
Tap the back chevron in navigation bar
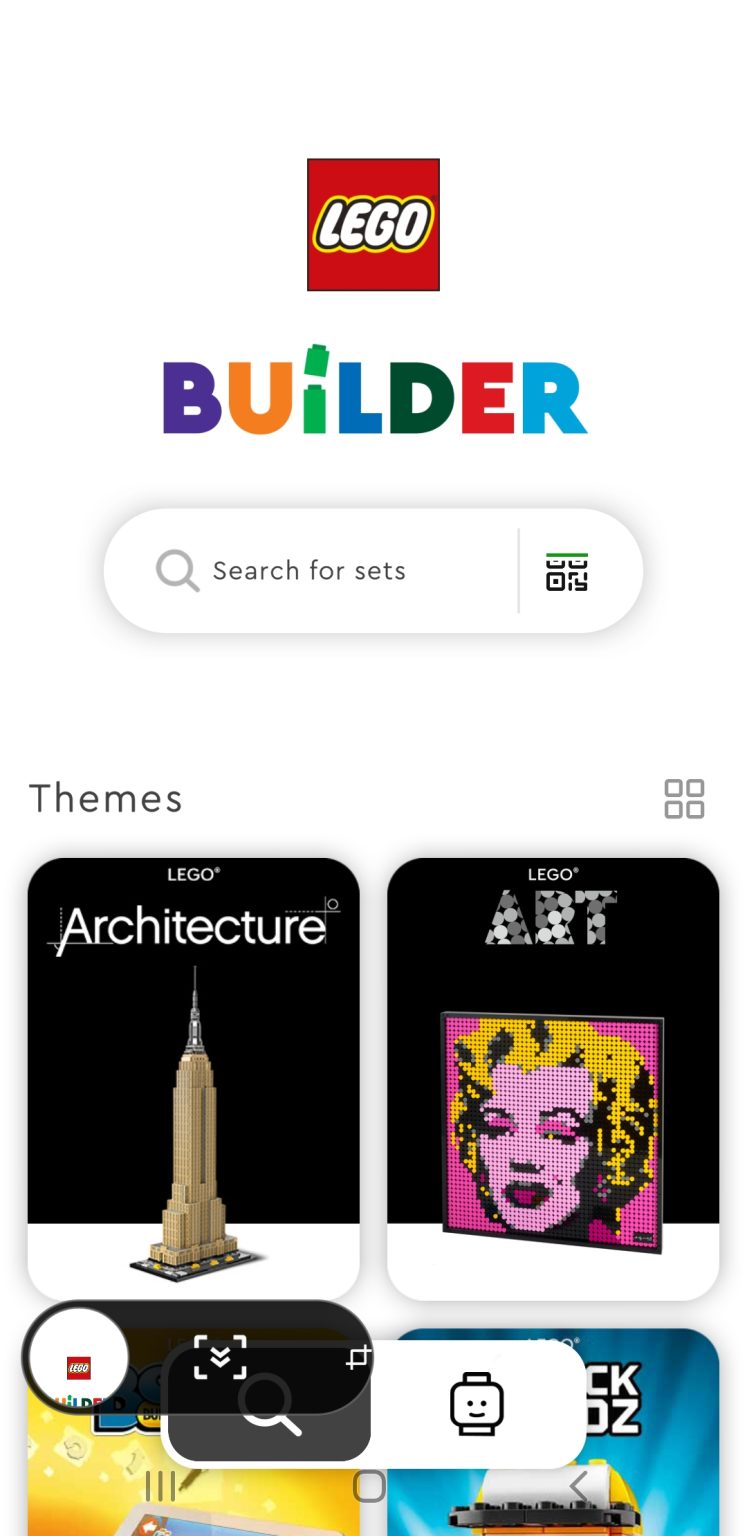580,1486
